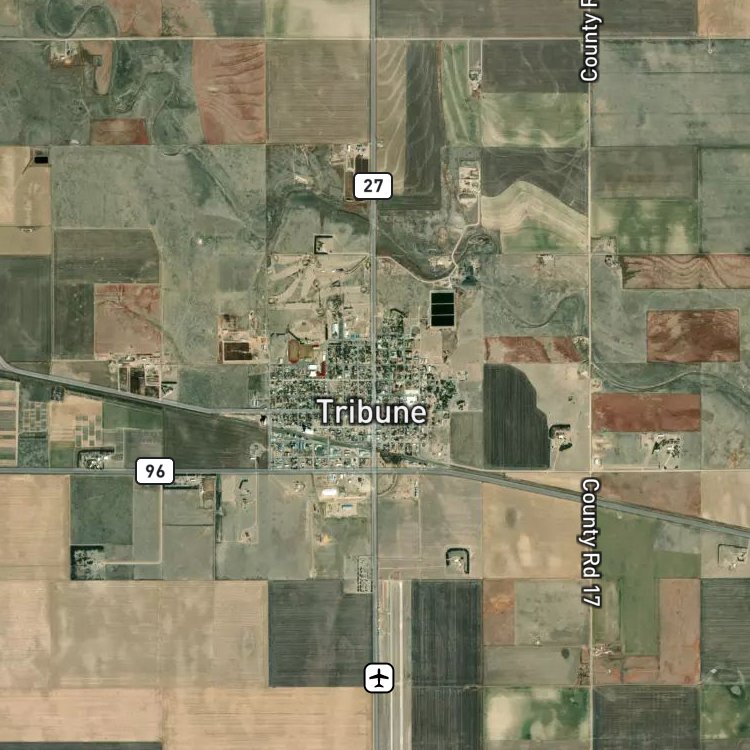Select the Tribune town label
Screen dimensions: 750x750
coord(372,412)
